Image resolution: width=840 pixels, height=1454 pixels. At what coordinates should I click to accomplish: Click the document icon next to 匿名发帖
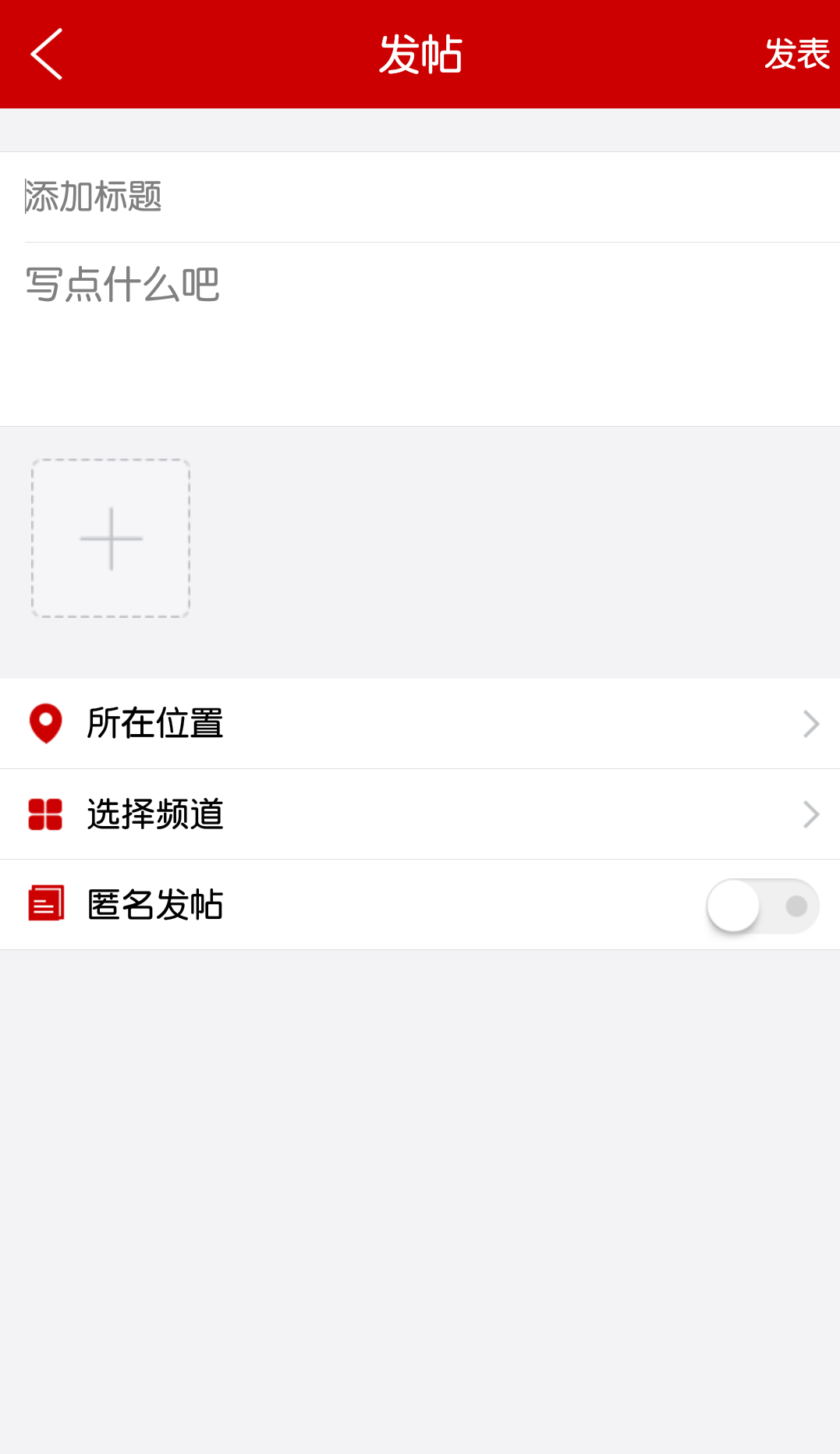(x=45, y=904)
